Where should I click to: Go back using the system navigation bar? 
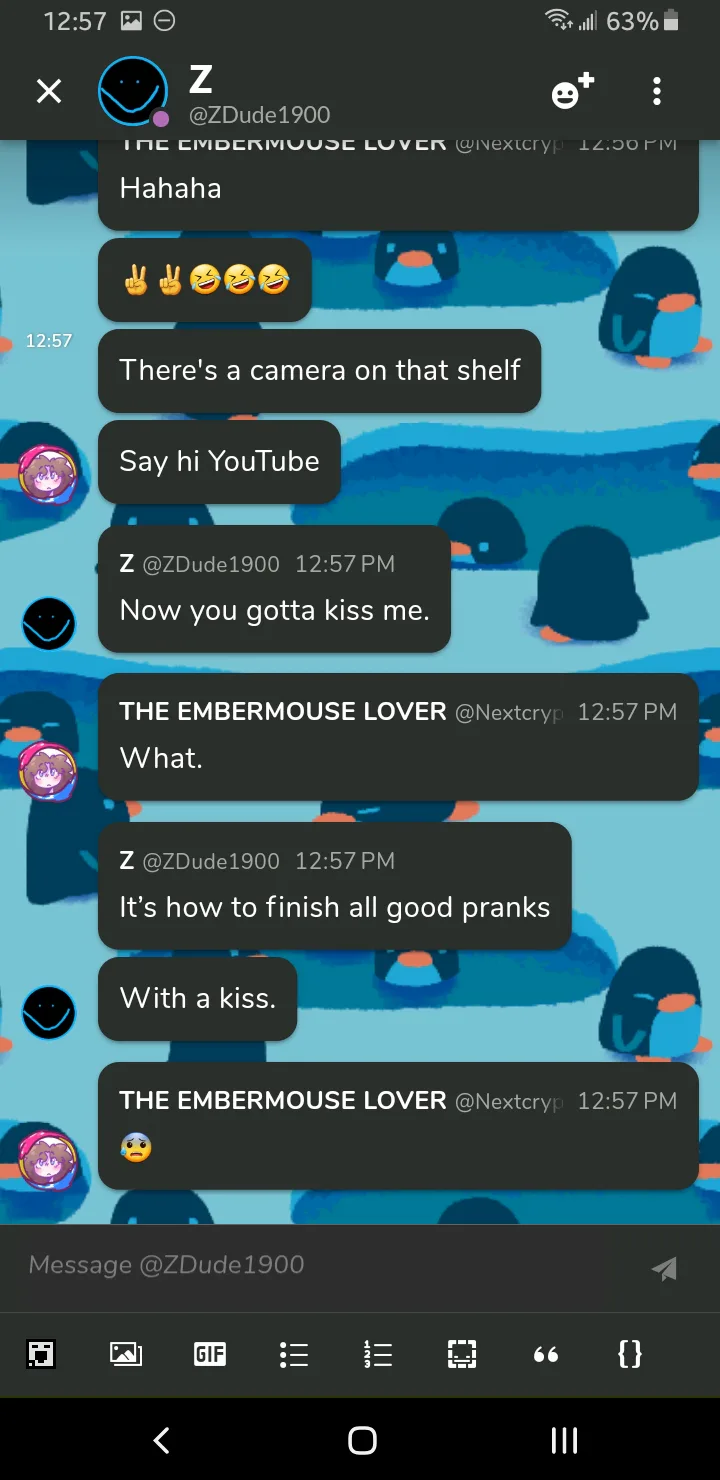[x=161, y=1440]
